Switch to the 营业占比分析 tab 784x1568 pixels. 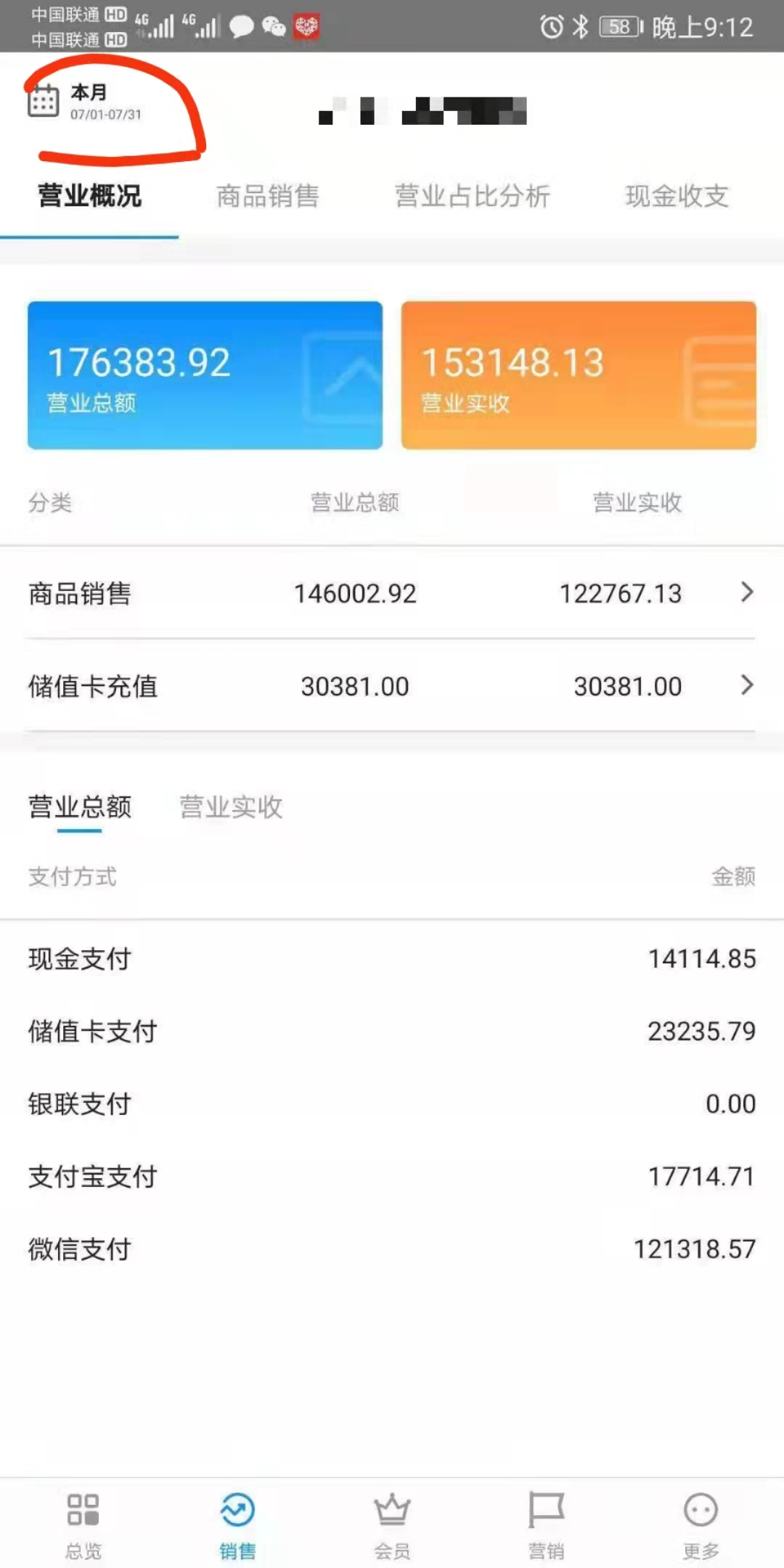[x=472, y=196]
